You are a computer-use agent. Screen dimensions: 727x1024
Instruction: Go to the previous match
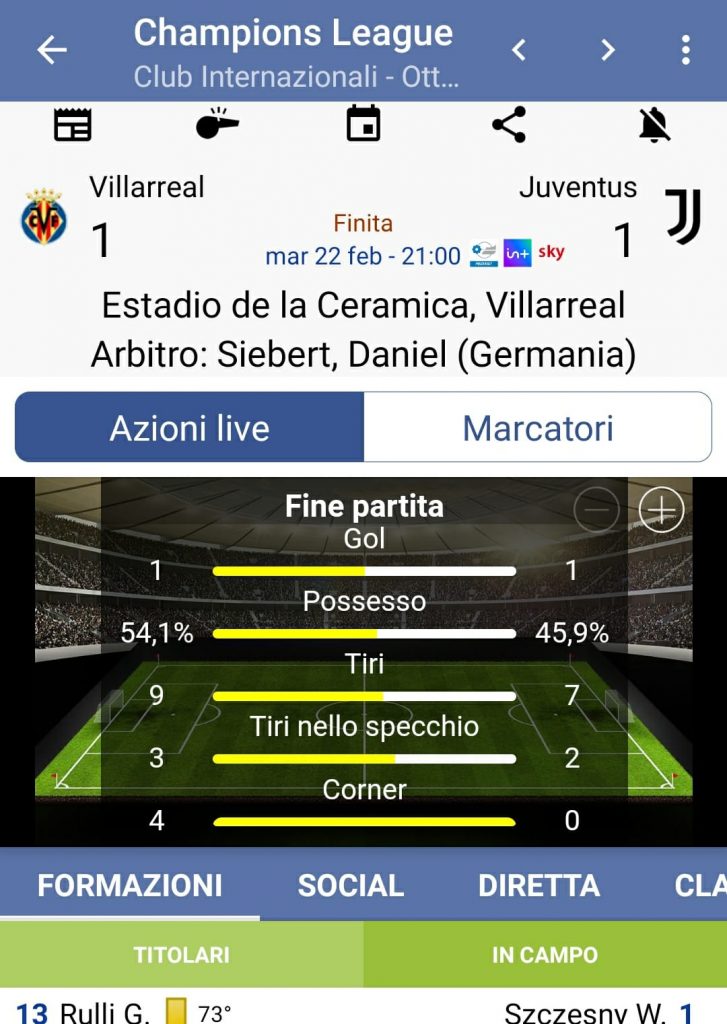pyautogui.click(x=518, y=50)
